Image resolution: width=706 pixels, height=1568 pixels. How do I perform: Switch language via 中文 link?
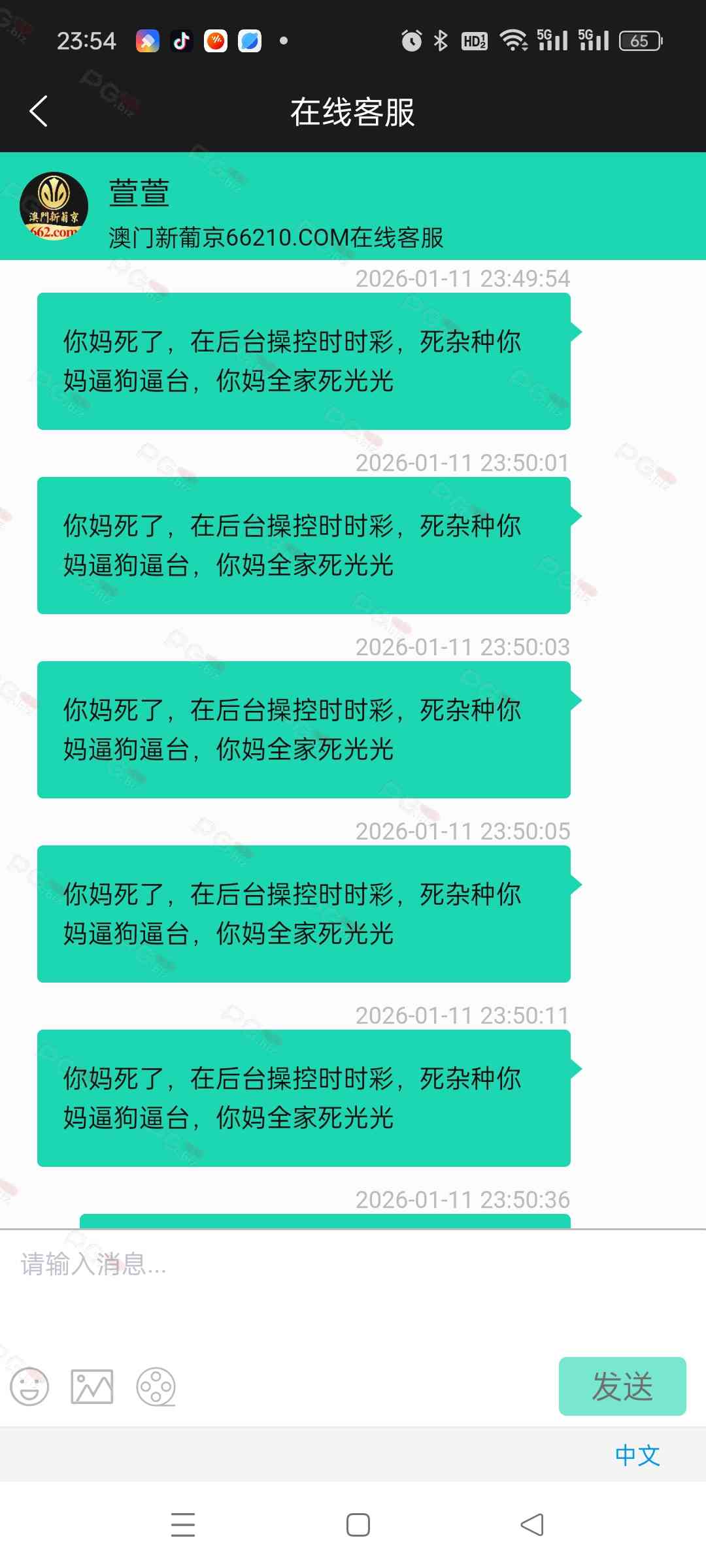(x=637, y=1455)
